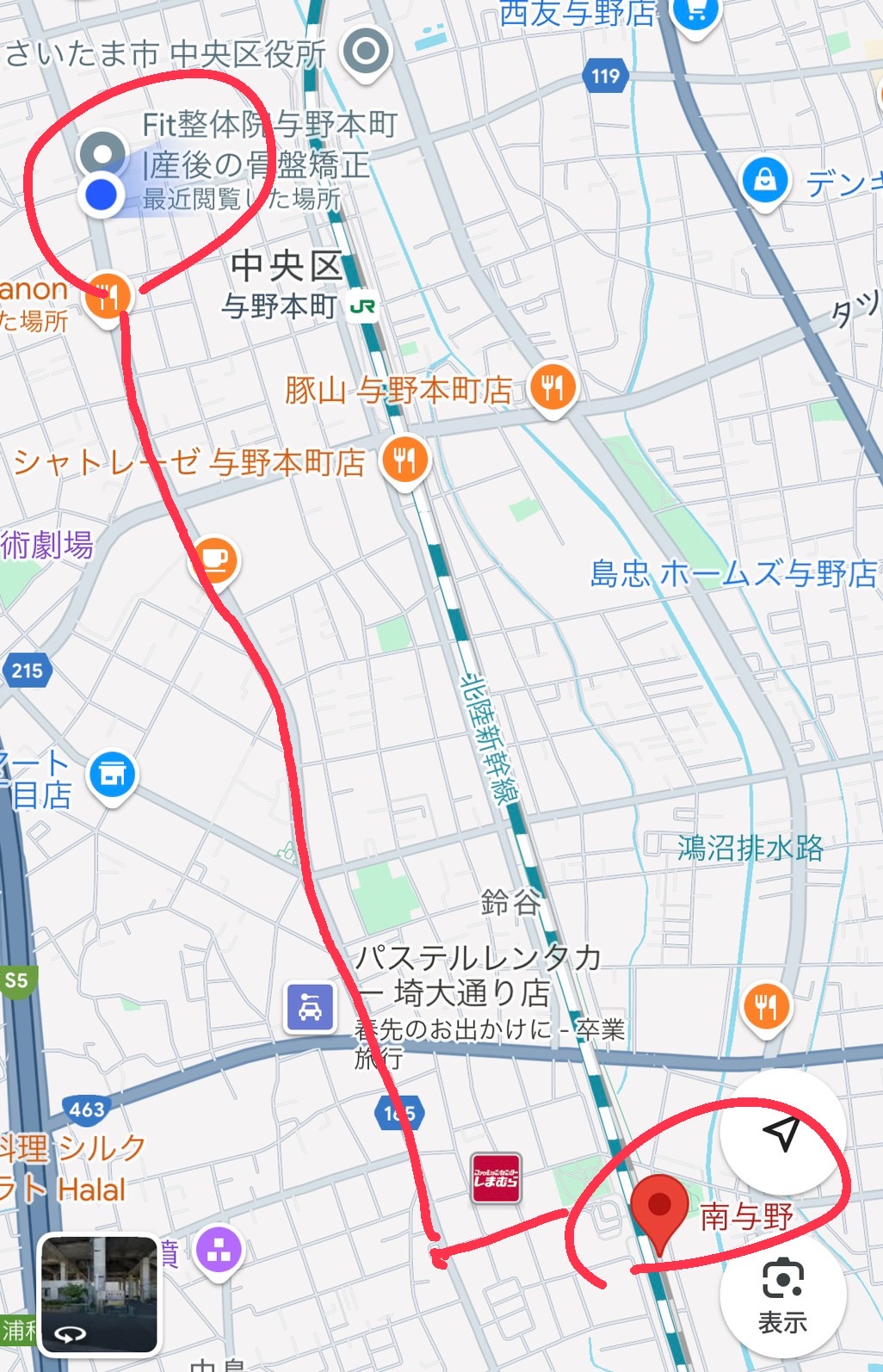Open the Street View preview thumbnail
This screenshot has width=883, height=1372.
tap(100, 1295)
